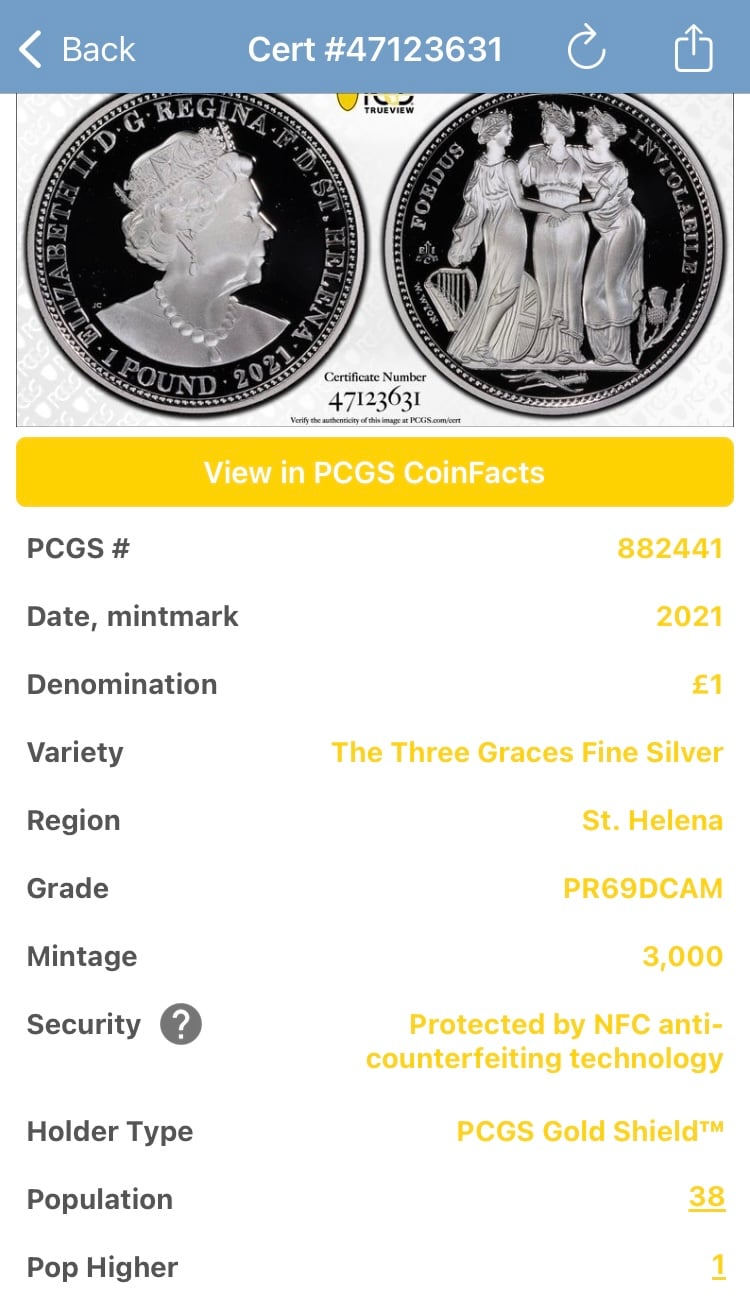Open the Population 38 details link

coord(707,1198)
